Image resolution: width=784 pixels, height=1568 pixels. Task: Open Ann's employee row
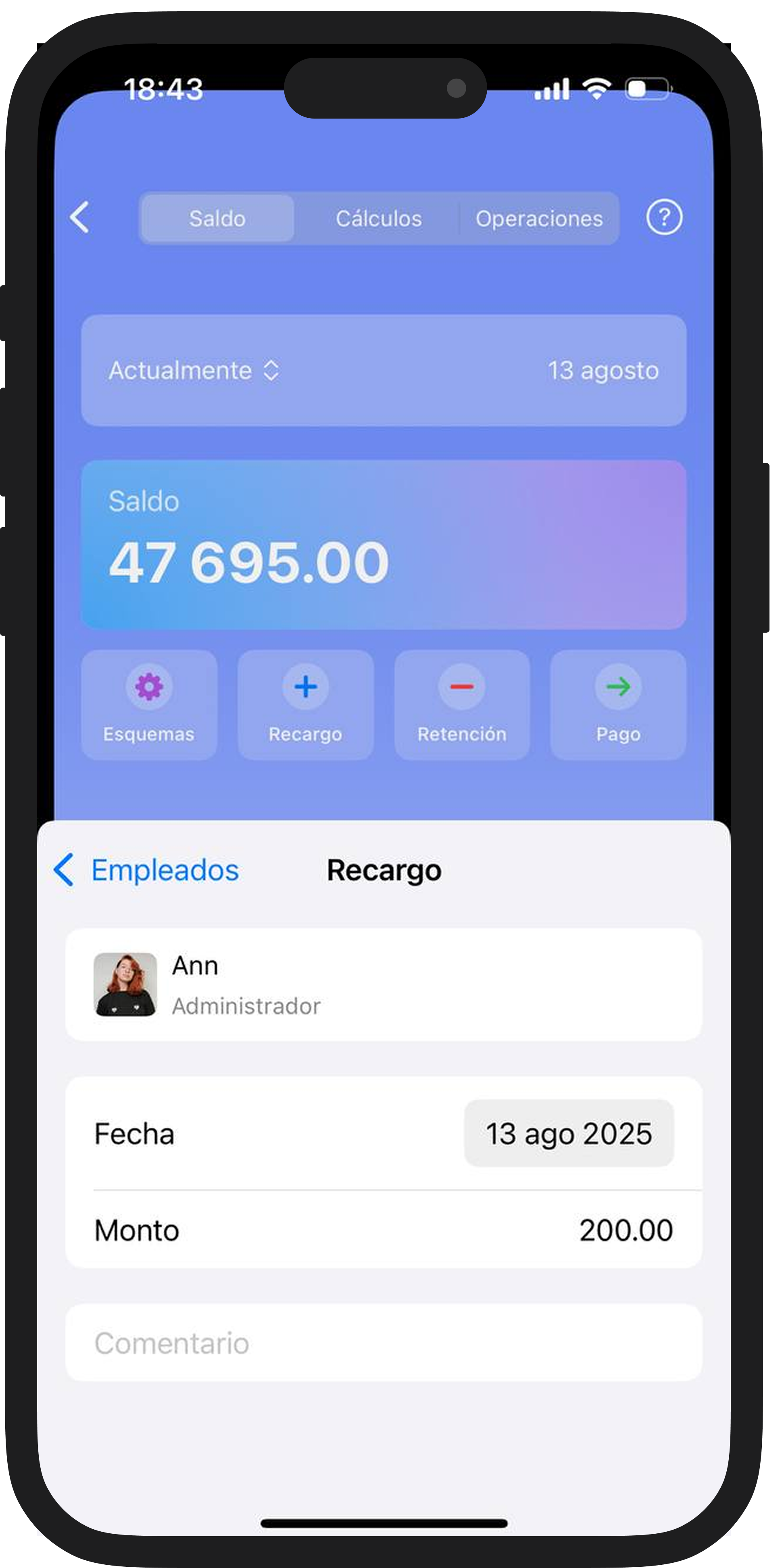(384, 984)
